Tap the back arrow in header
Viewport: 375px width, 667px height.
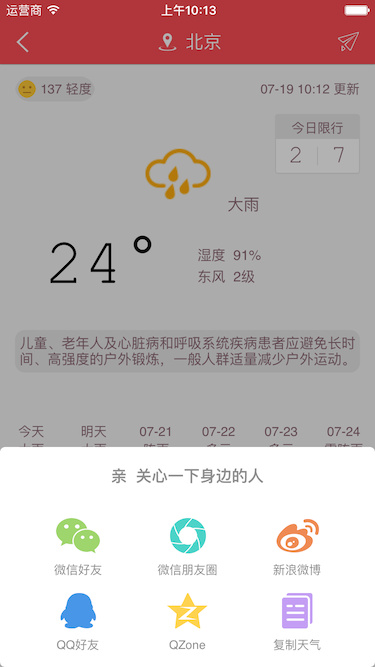(x=23, y=42)
